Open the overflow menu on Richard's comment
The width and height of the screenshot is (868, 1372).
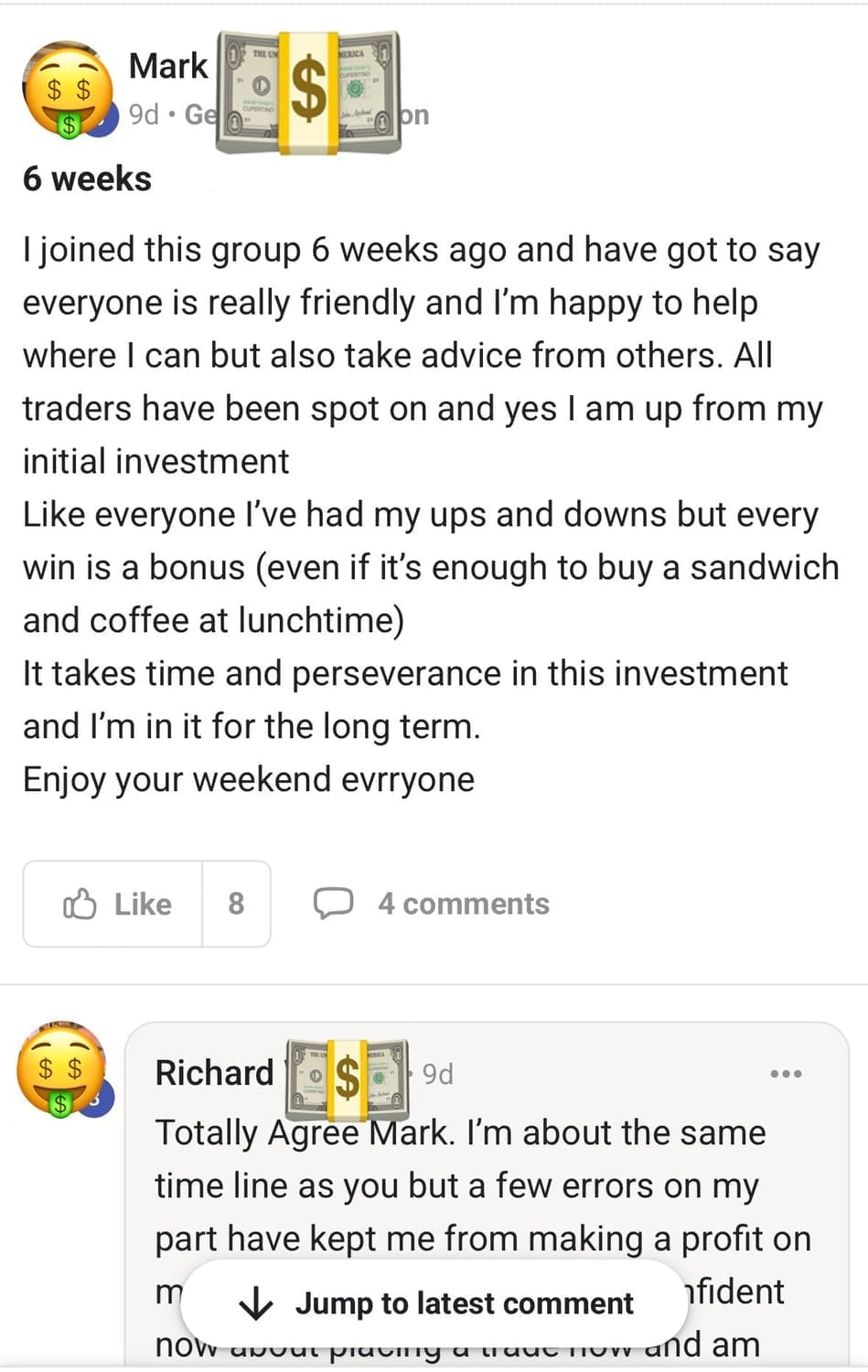787,1073
